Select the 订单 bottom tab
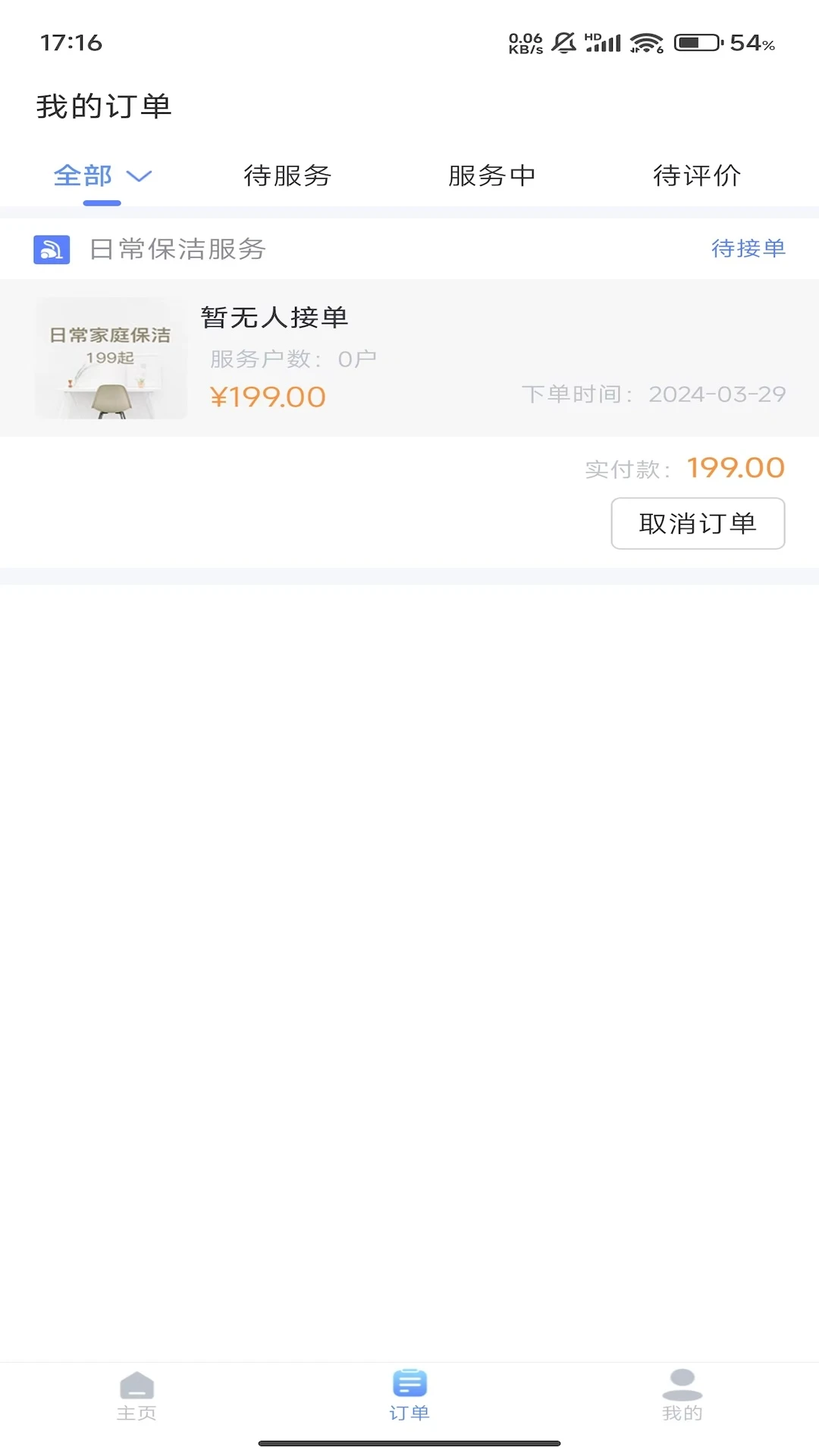The width and height of the screenshot is (819, 1456). 409,1395
